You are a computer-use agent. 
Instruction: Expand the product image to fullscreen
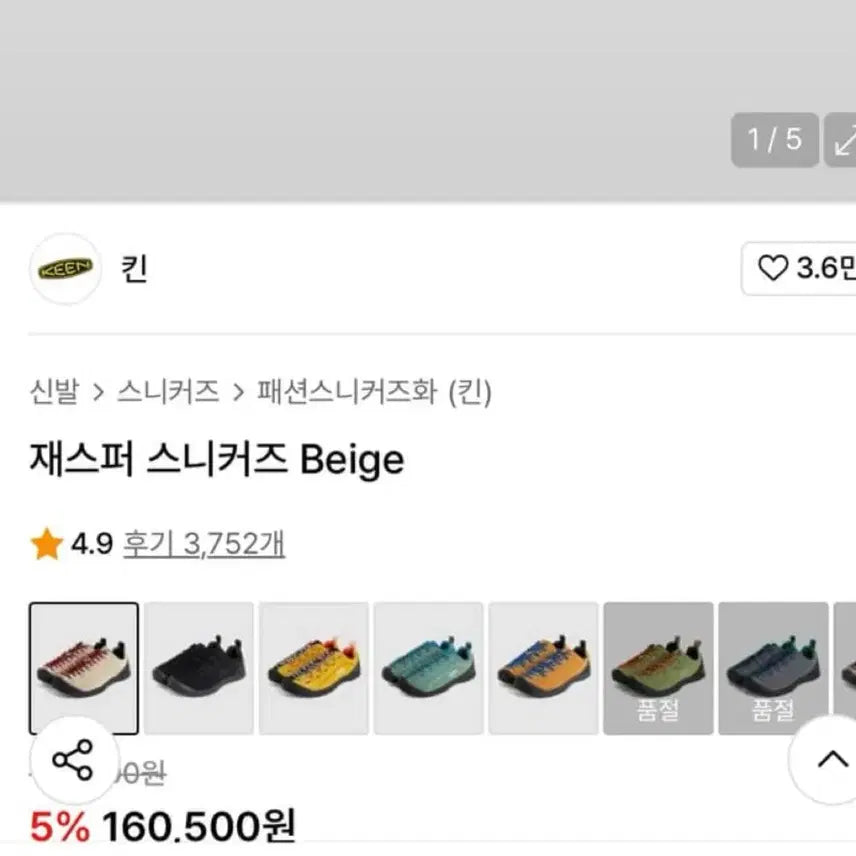pos(843,140)
